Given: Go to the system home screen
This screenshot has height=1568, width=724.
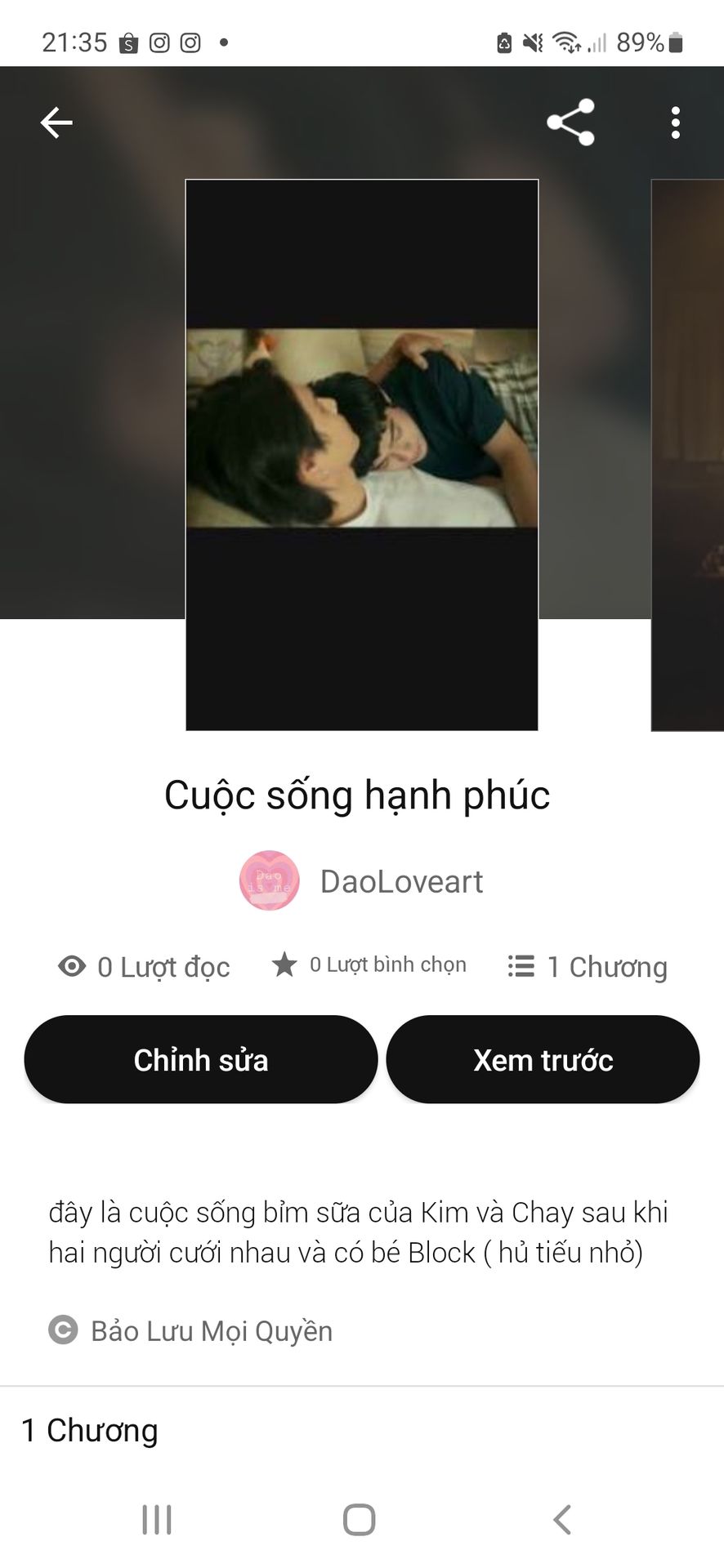Looking at the screenshot, I should tap(360, 1520).
